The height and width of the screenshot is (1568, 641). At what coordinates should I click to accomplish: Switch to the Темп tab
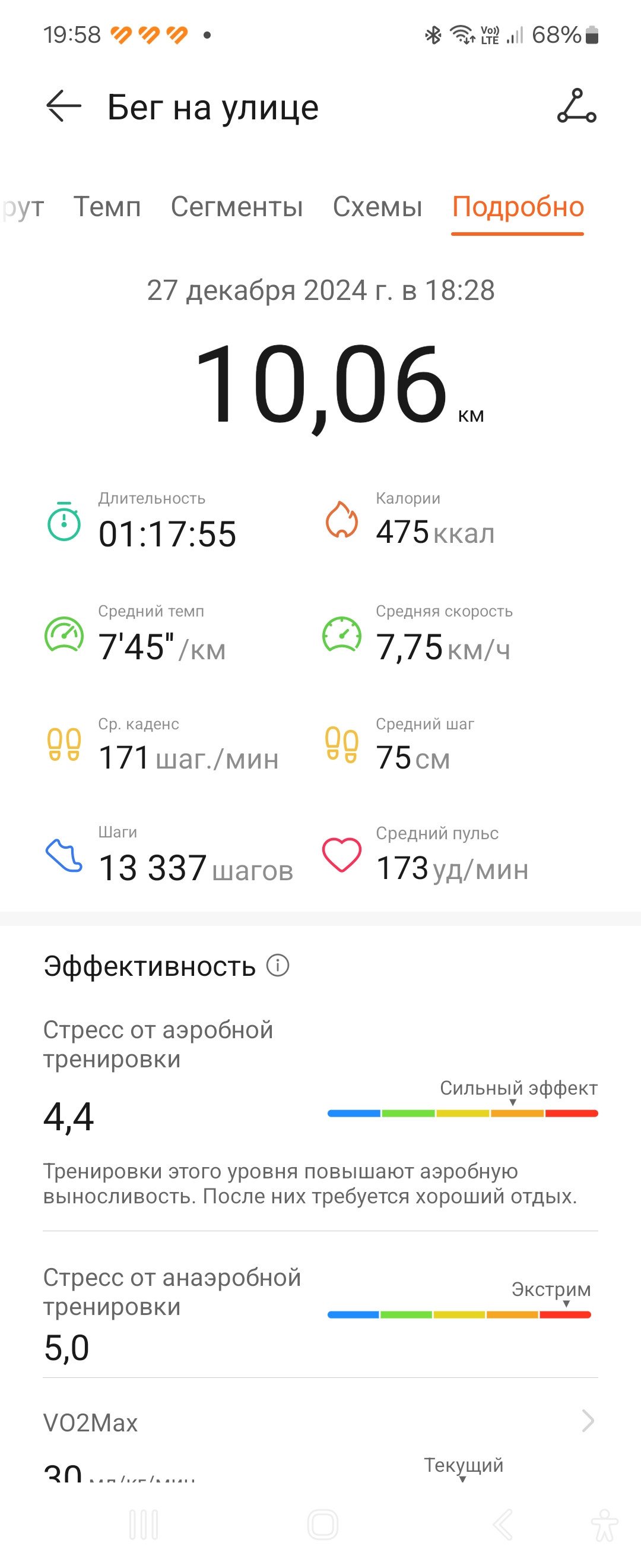[x=107, y=207]
